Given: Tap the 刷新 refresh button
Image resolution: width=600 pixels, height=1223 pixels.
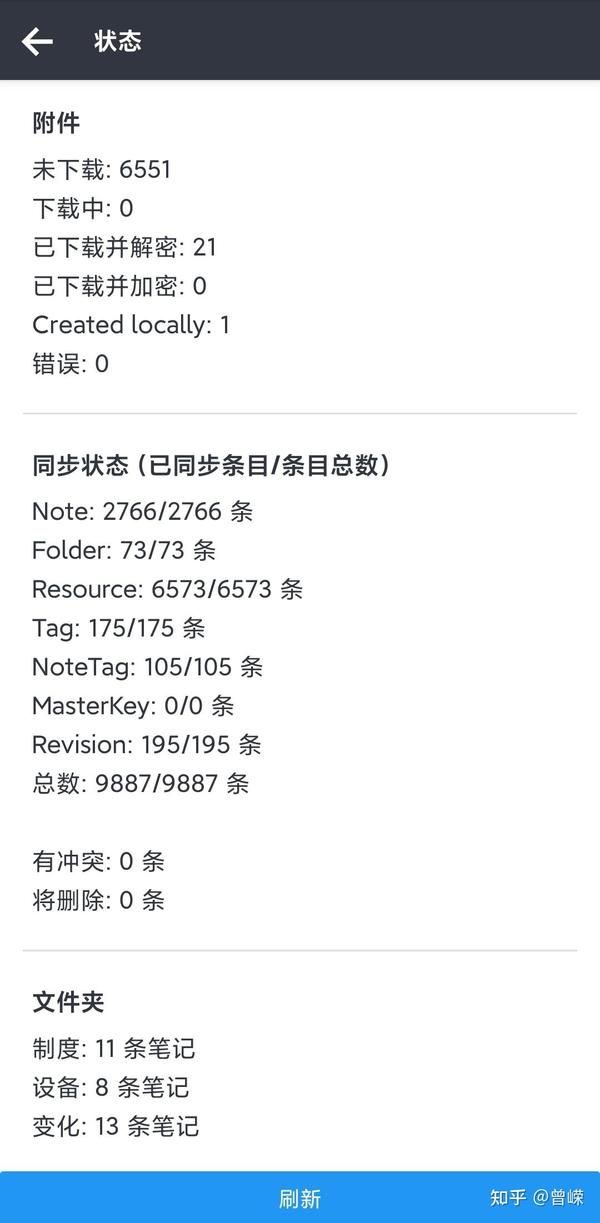Looking at the screenshot, I should pyautogui.click(x=299, y=1197).
